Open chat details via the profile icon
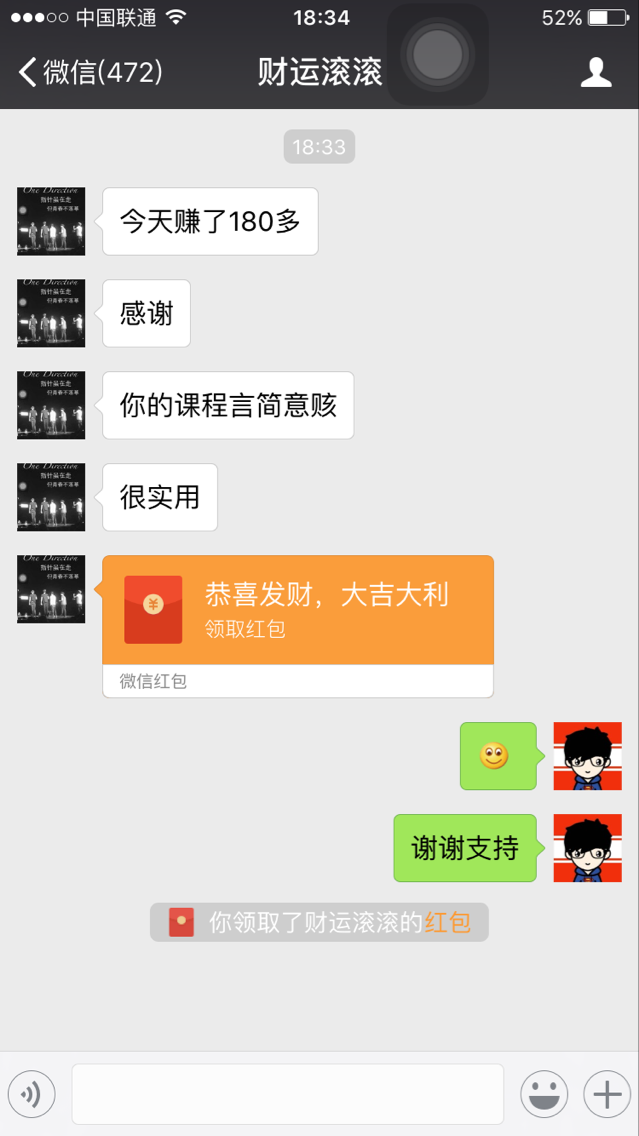This screenshot has width=639, height=1136. pyautogui.click(x=596, y=72)
